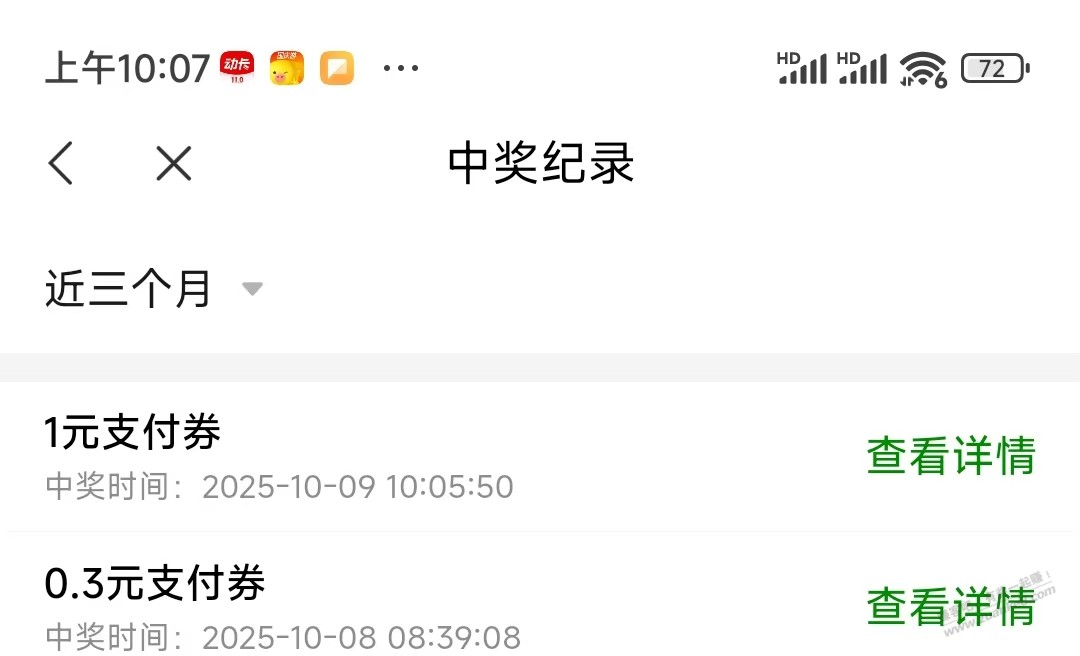This screenshot has height=656, width=1080.
Task: Close the 中奖纪录 page
Action: click(x=174, y=163)
